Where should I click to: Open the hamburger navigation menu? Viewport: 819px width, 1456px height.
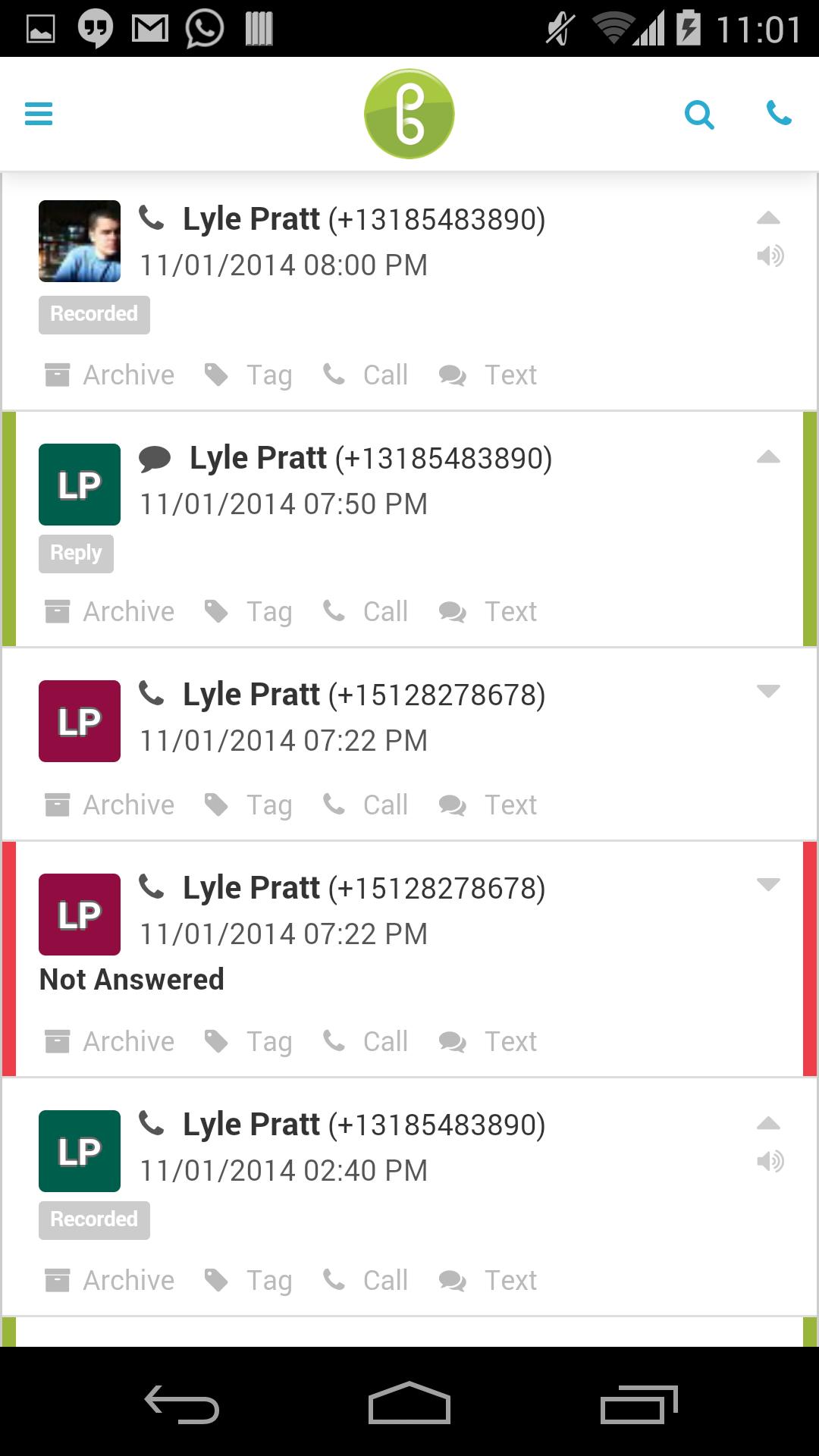[x=39, y=114]
